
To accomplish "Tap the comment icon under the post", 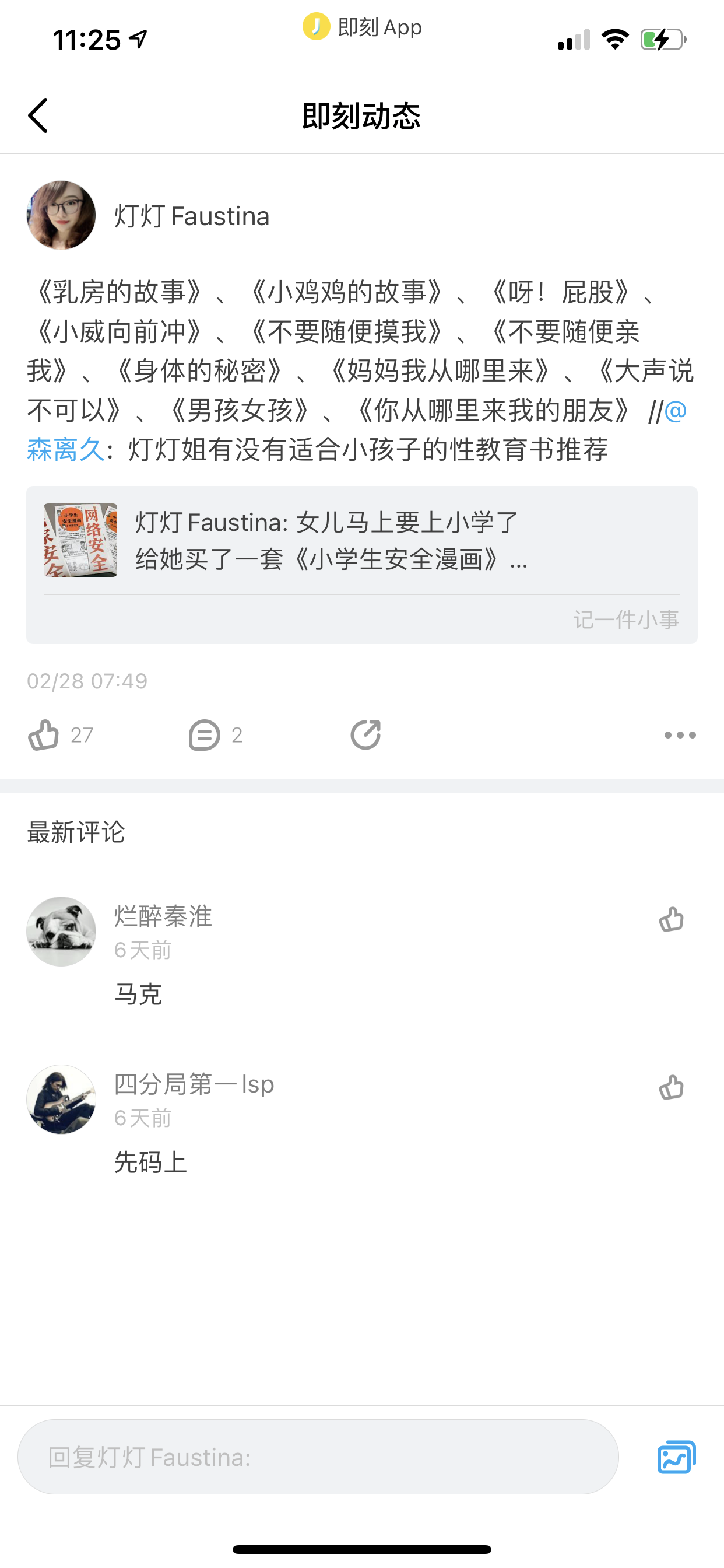I will click(x=205, y=734).
